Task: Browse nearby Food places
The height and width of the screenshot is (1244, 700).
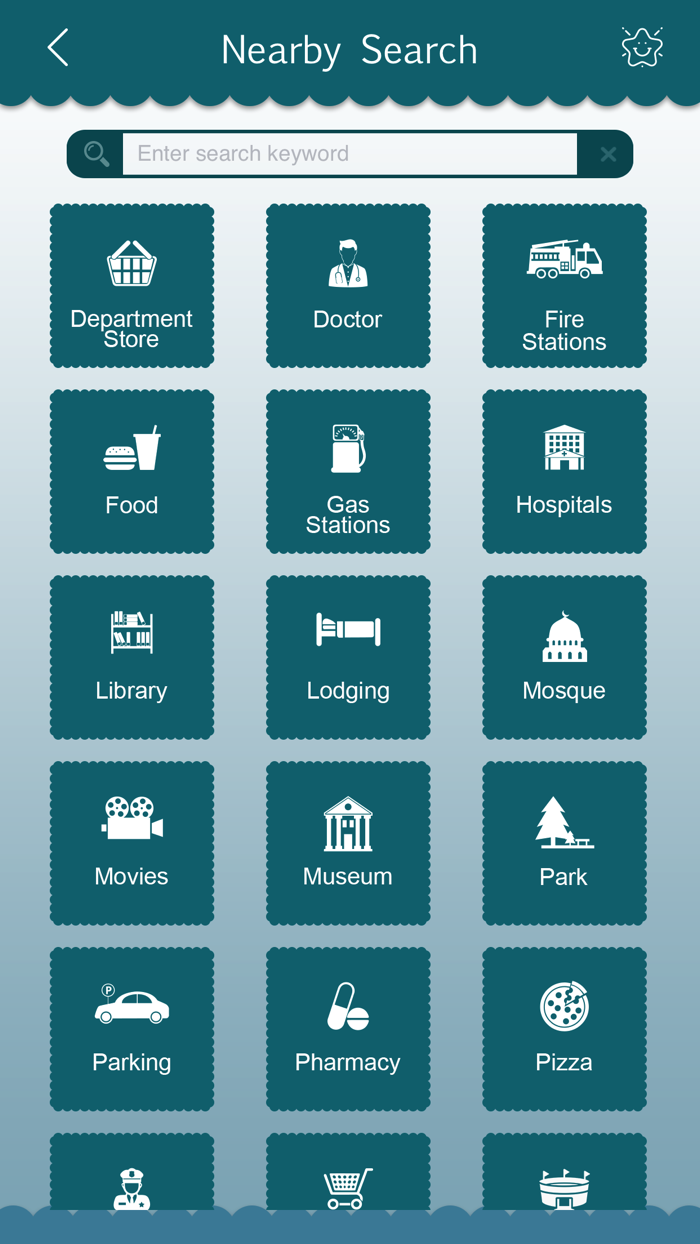Action: [x=132, y=472]
